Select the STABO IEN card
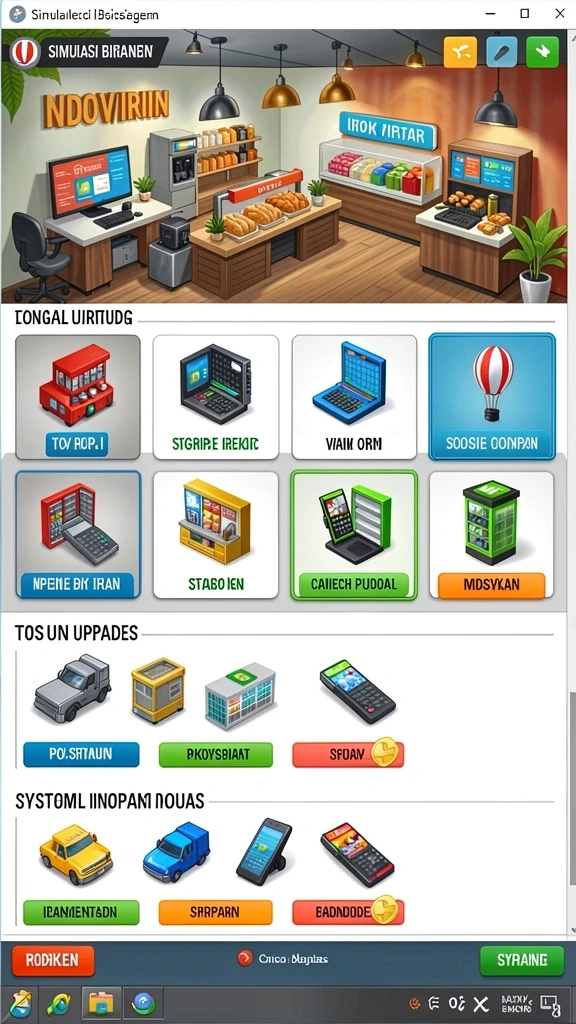This screenshot has width=576, height=1024. 216,535
